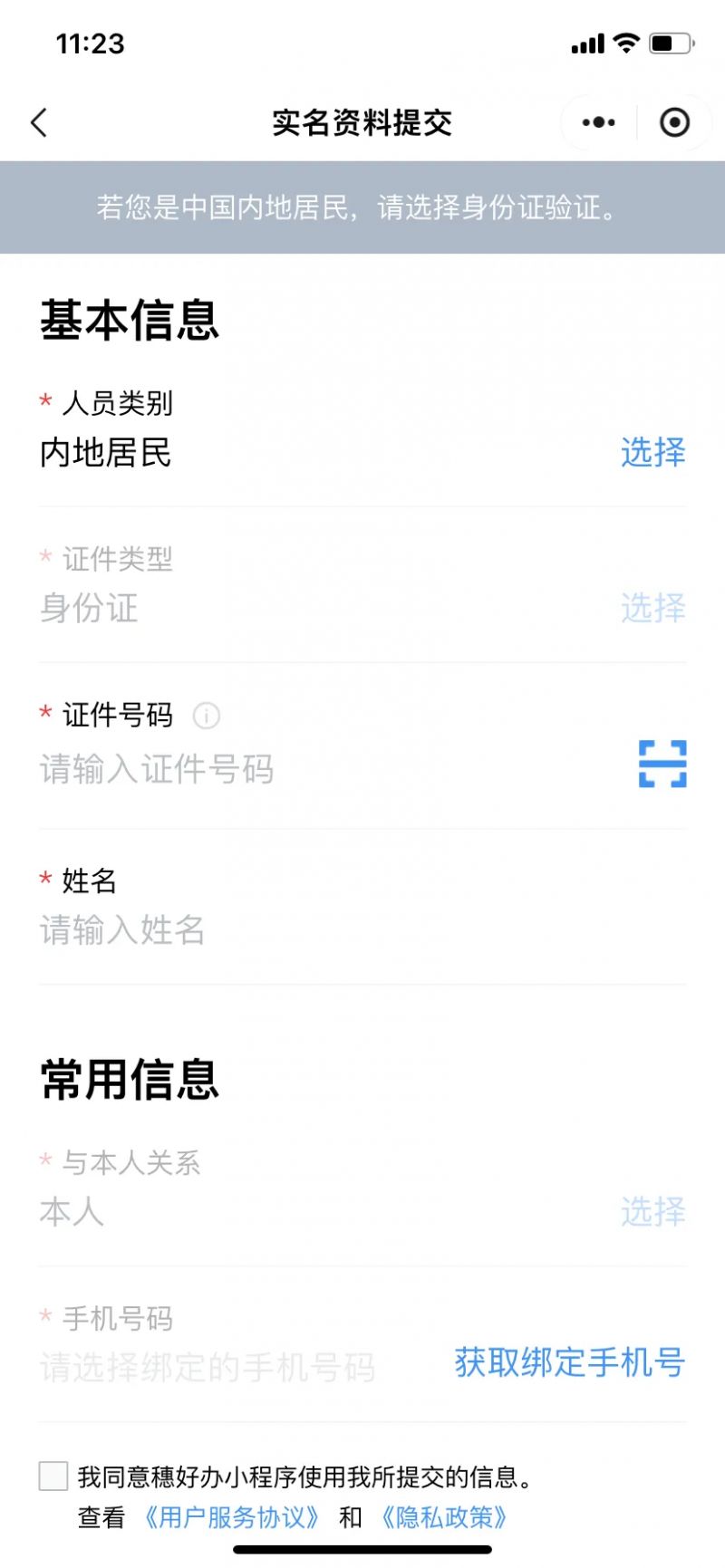Screen dimensions: 725x1568
Task: Open the 《隐私政策》 privacy policy link
Action: (446, 1519)
